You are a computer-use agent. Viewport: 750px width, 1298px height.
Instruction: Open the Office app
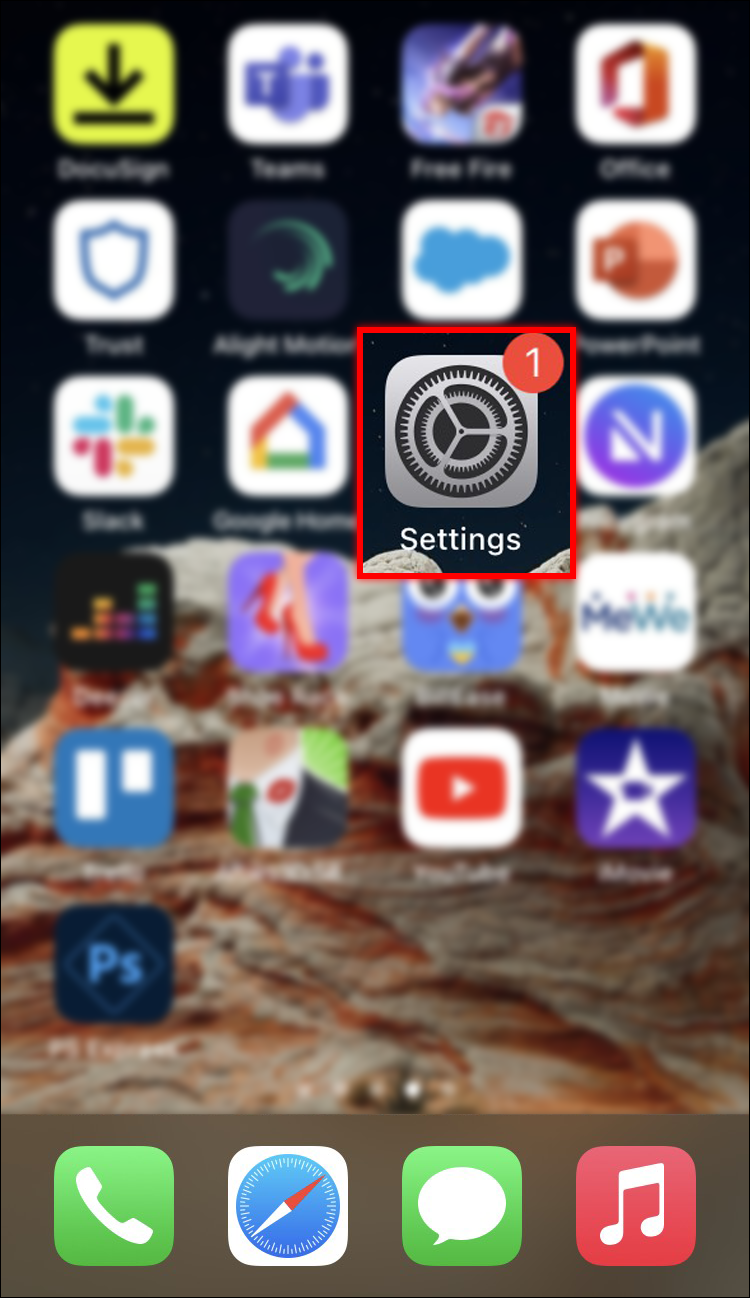(636, 84)
